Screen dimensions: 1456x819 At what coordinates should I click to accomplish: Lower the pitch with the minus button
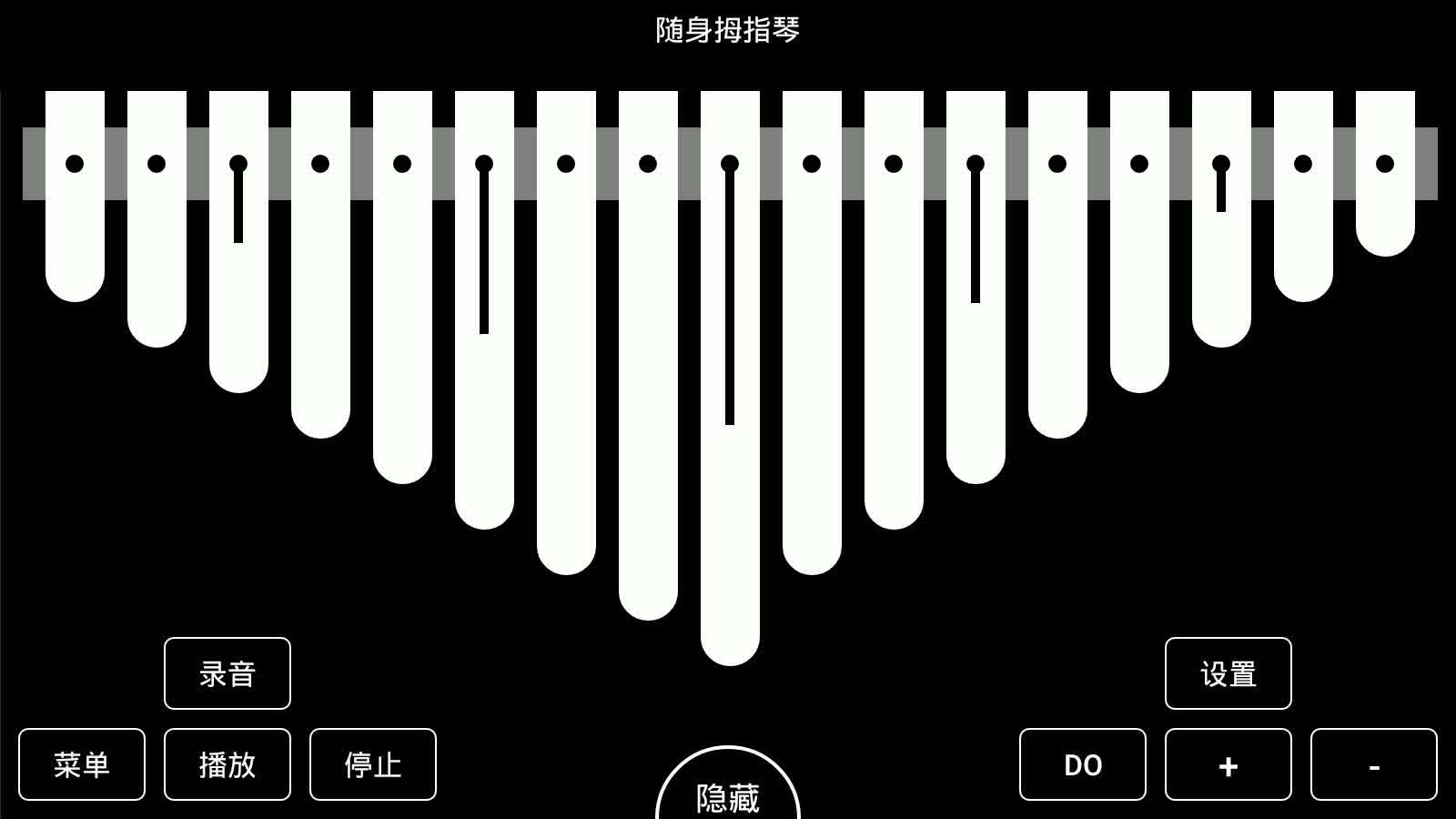(1374, 764)
